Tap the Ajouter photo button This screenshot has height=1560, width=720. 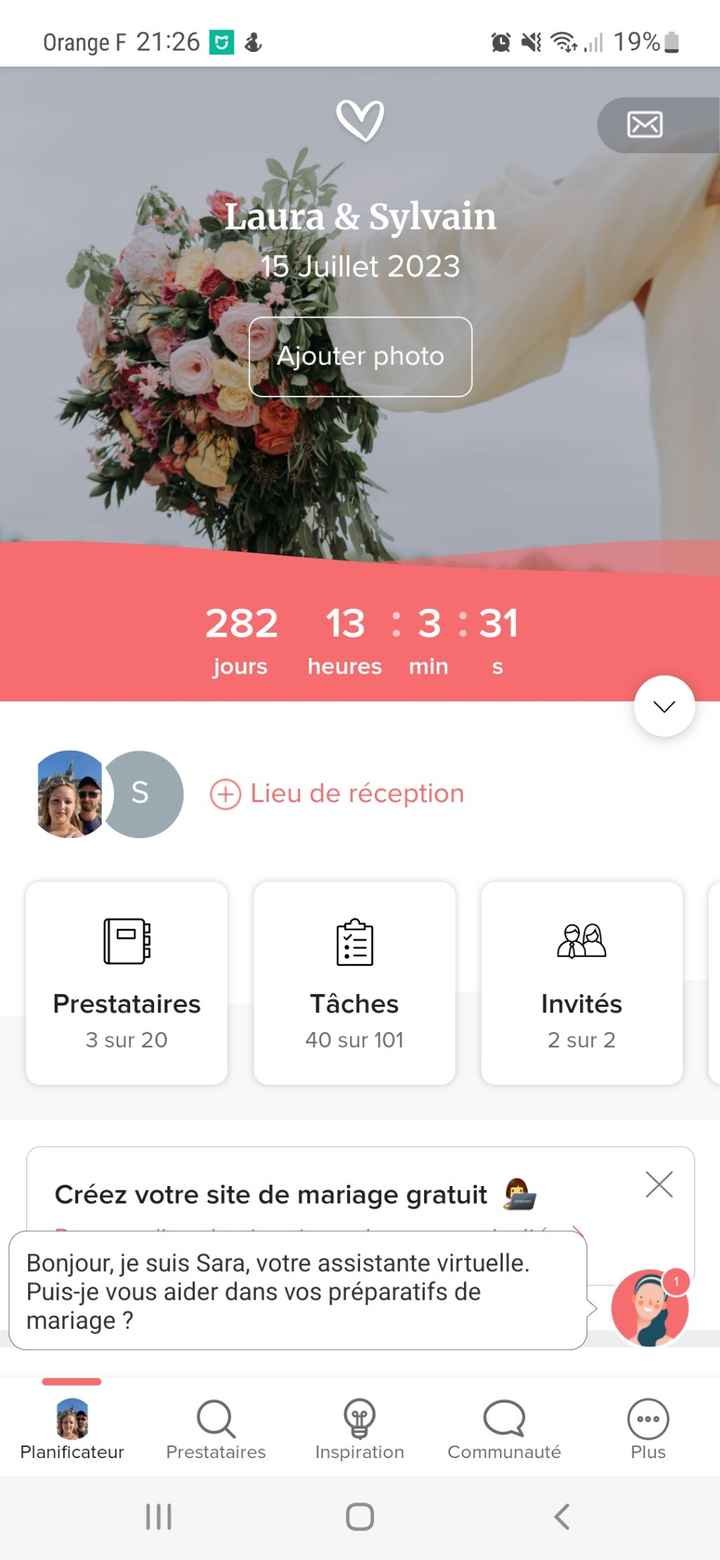360,356
